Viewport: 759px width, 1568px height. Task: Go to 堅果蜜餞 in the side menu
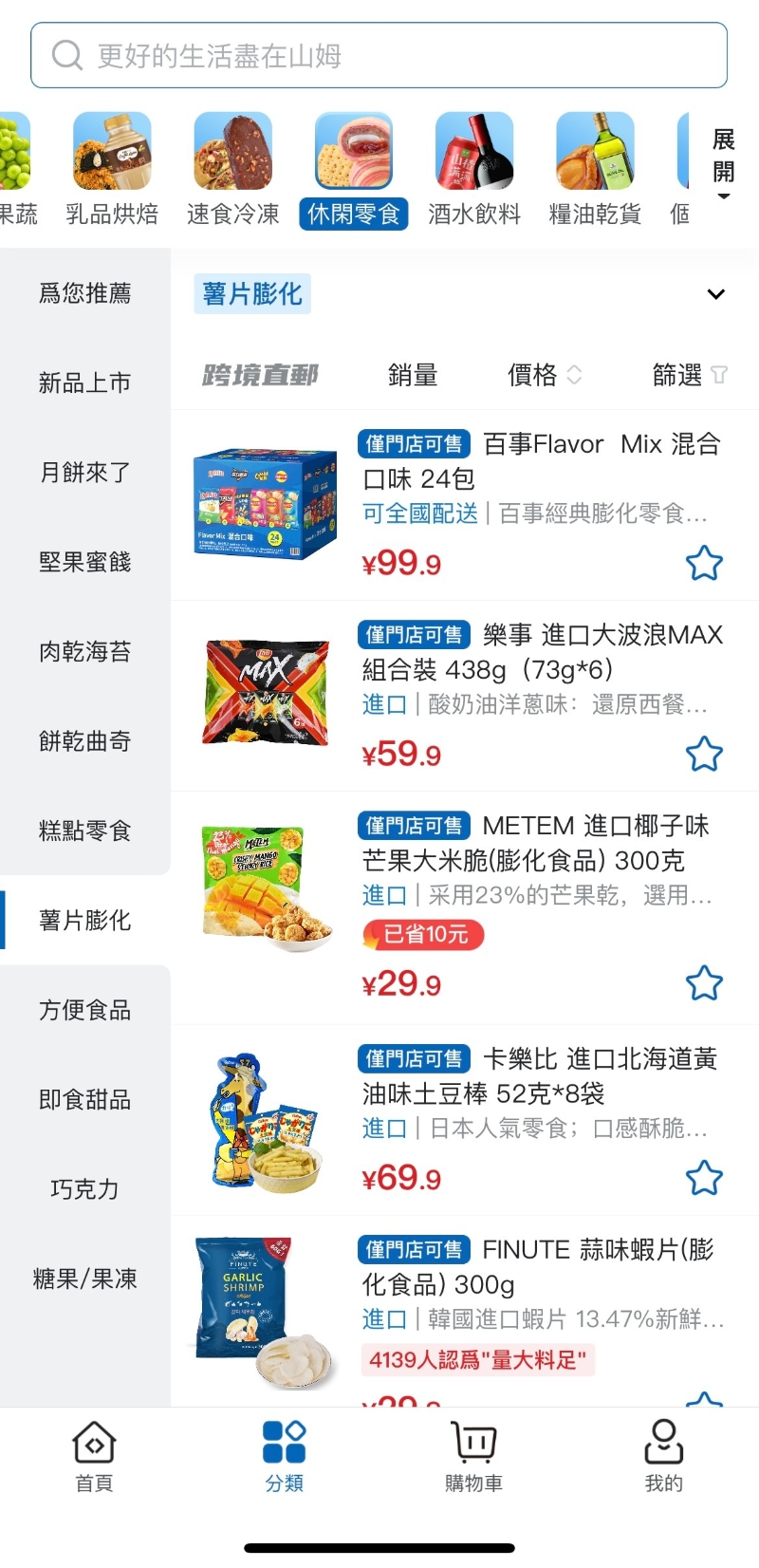click(x=84, y=562)
